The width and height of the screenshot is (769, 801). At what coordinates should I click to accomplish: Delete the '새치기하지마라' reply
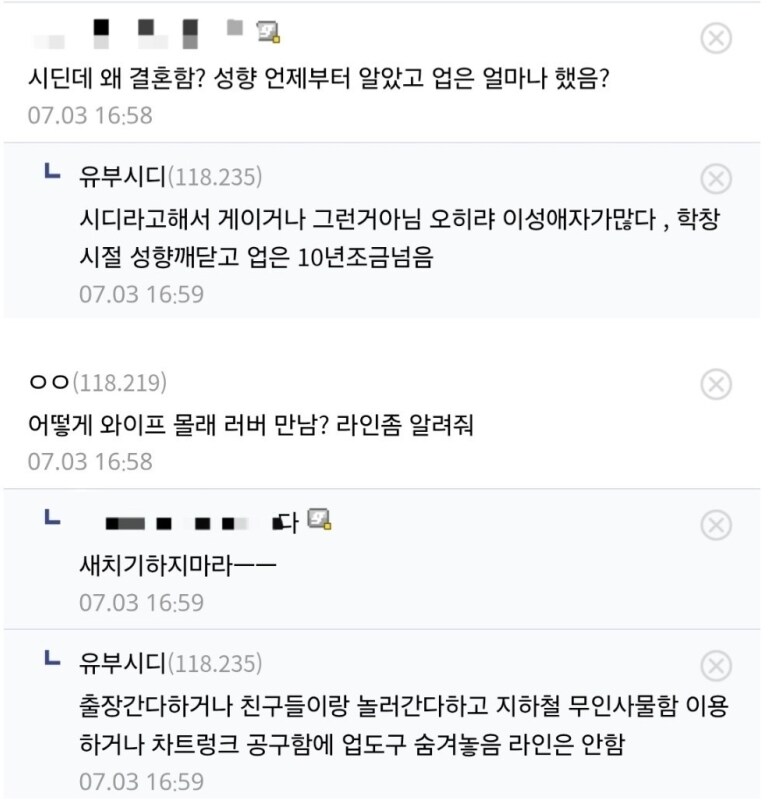716,524
